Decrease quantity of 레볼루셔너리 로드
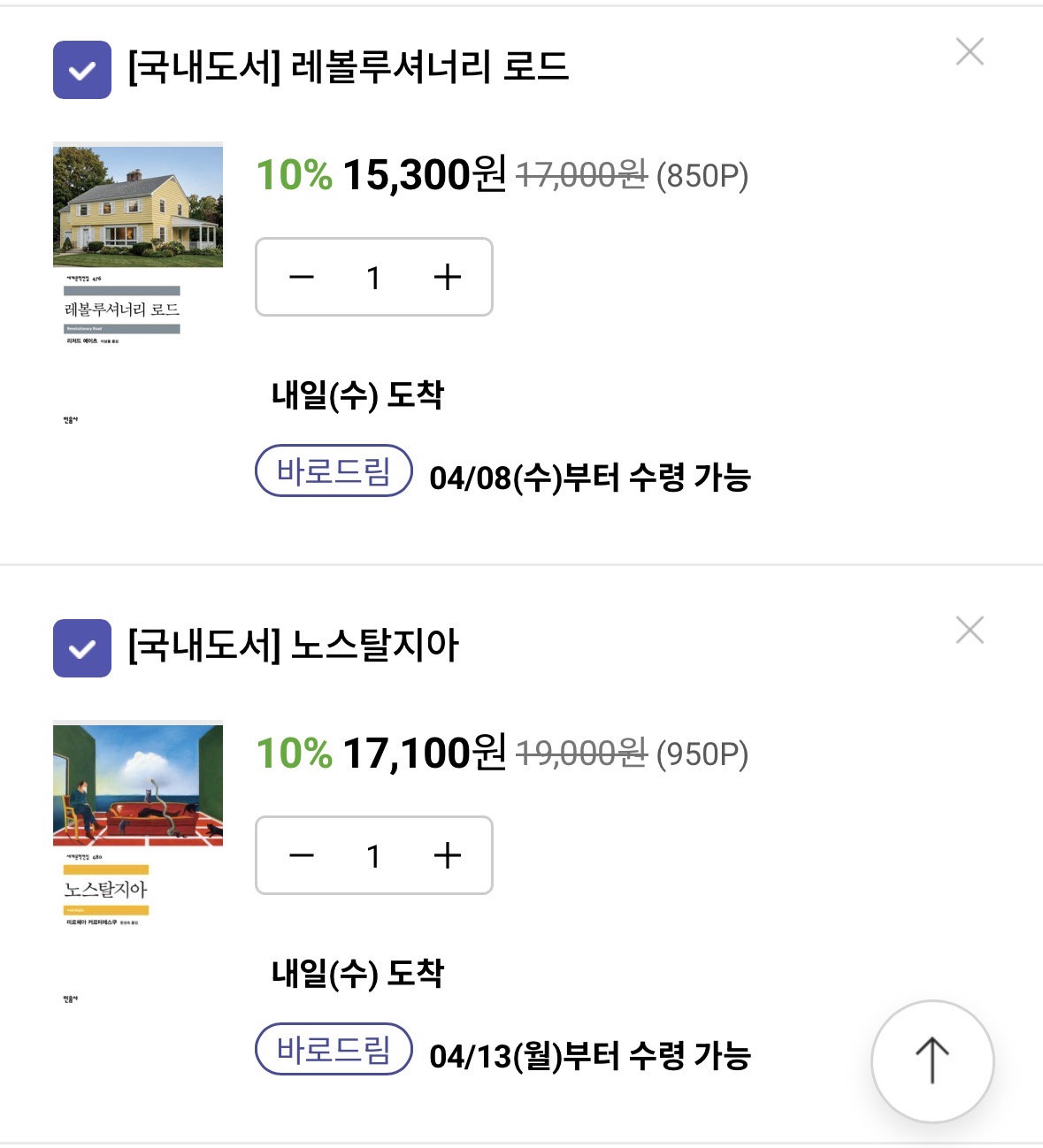The width and height of the screenshot is (1043, 1148). [x=302, y=278]
